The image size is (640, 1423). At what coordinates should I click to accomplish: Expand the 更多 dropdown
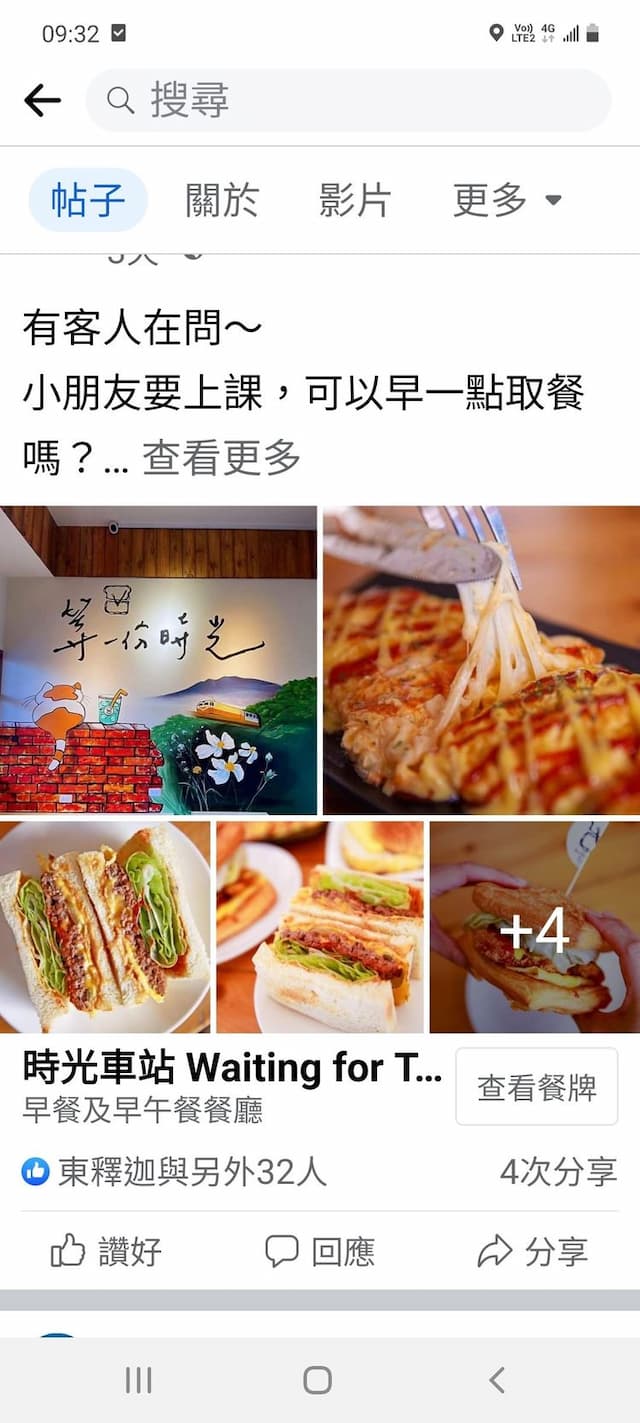point(506,200)
